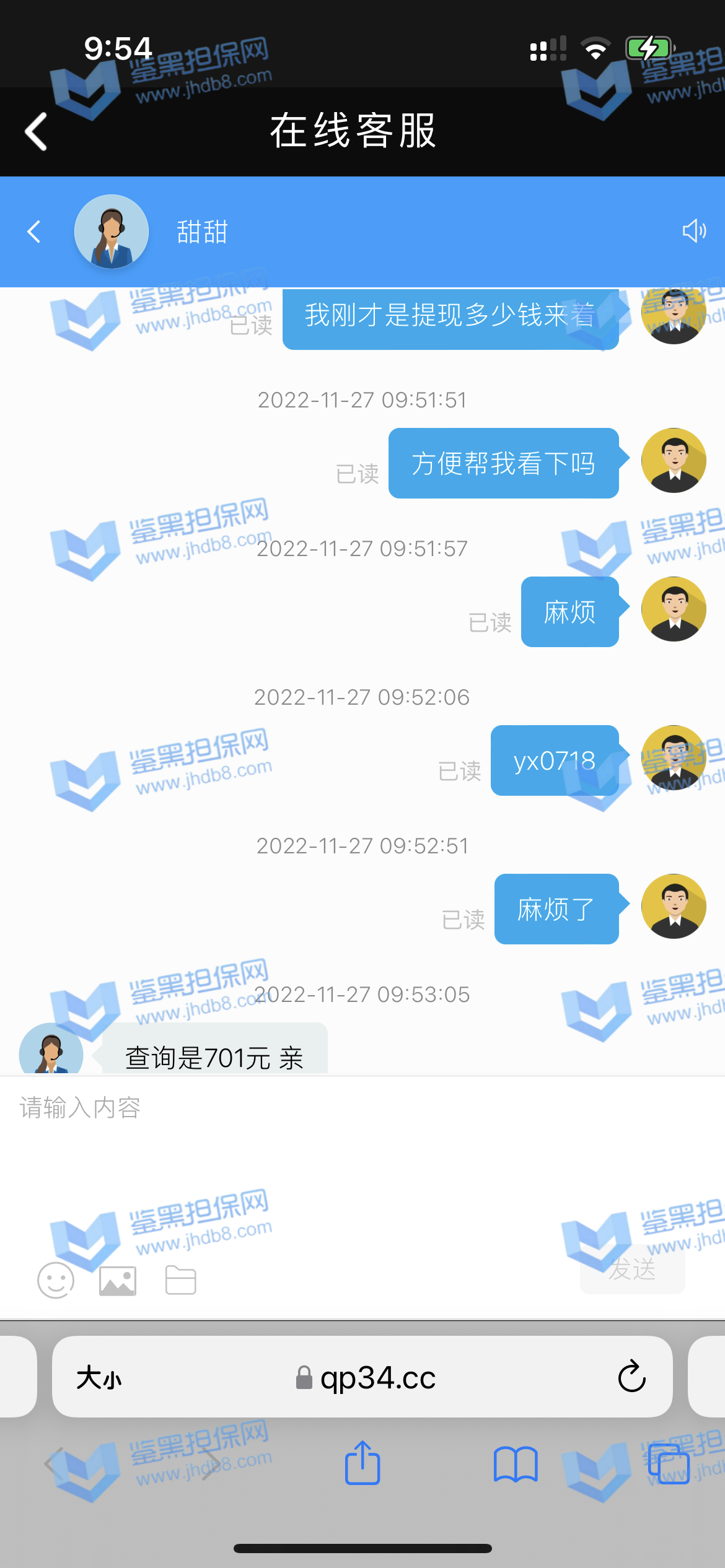Go back from the 在线客服 page

click(x=36, y=131)
